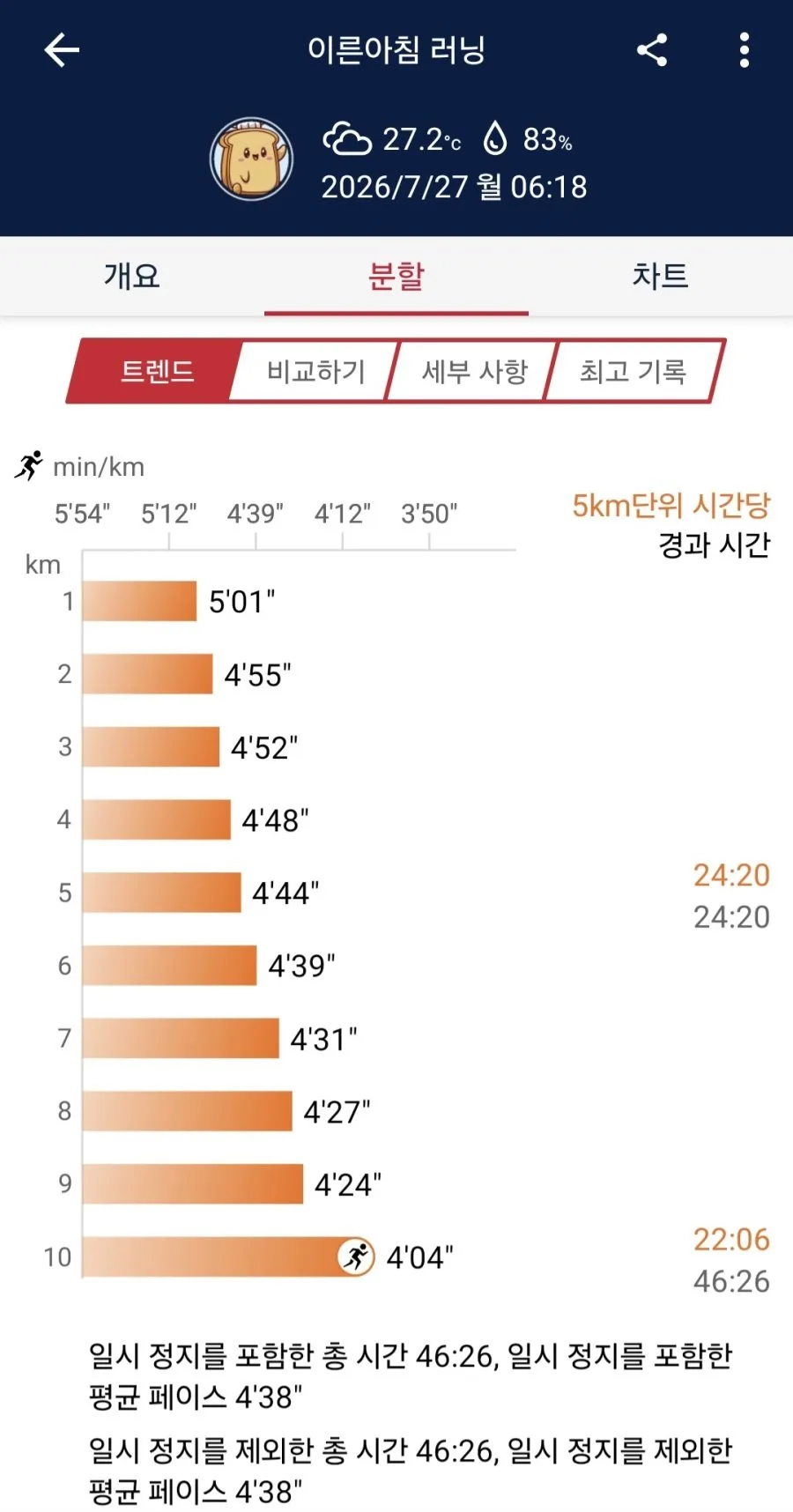Open the 차트 tab
Image resolution: width=793 pixels, height=1512 pixels.
point(660,276)
